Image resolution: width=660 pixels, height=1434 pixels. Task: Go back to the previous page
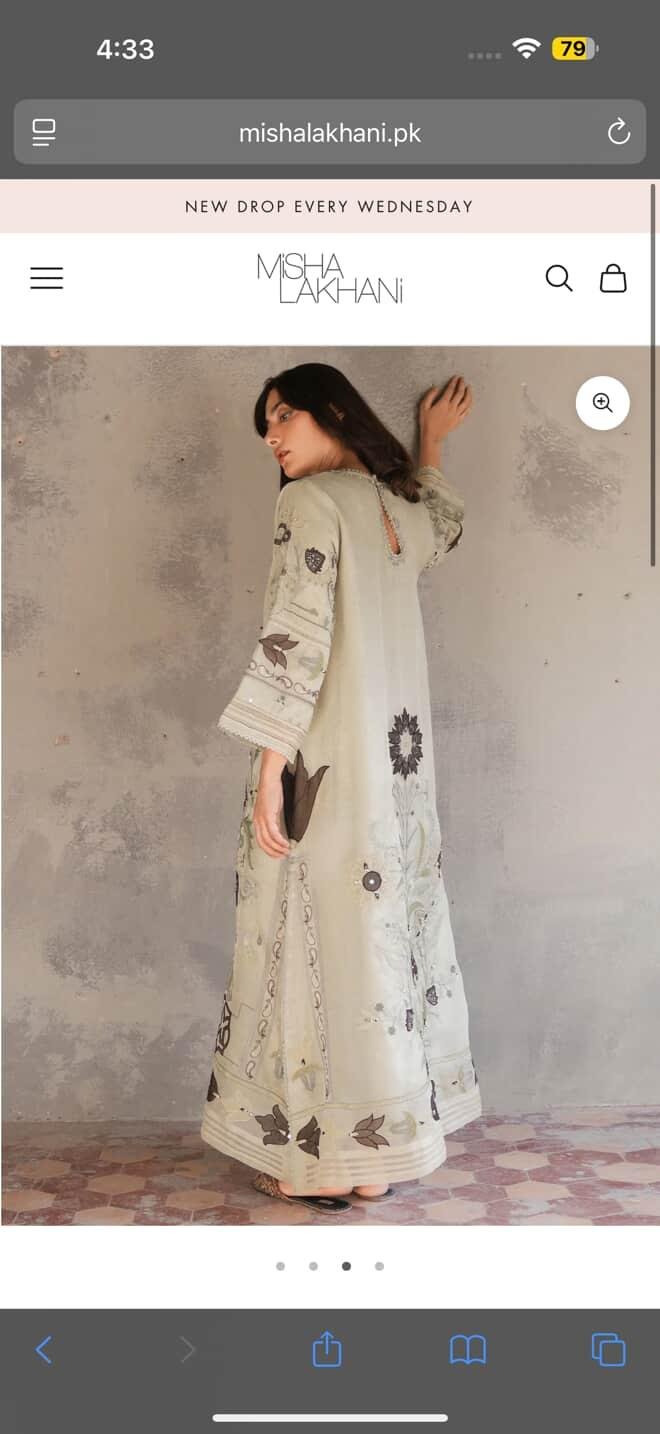pyautogui.click(x=44, y=1350)
